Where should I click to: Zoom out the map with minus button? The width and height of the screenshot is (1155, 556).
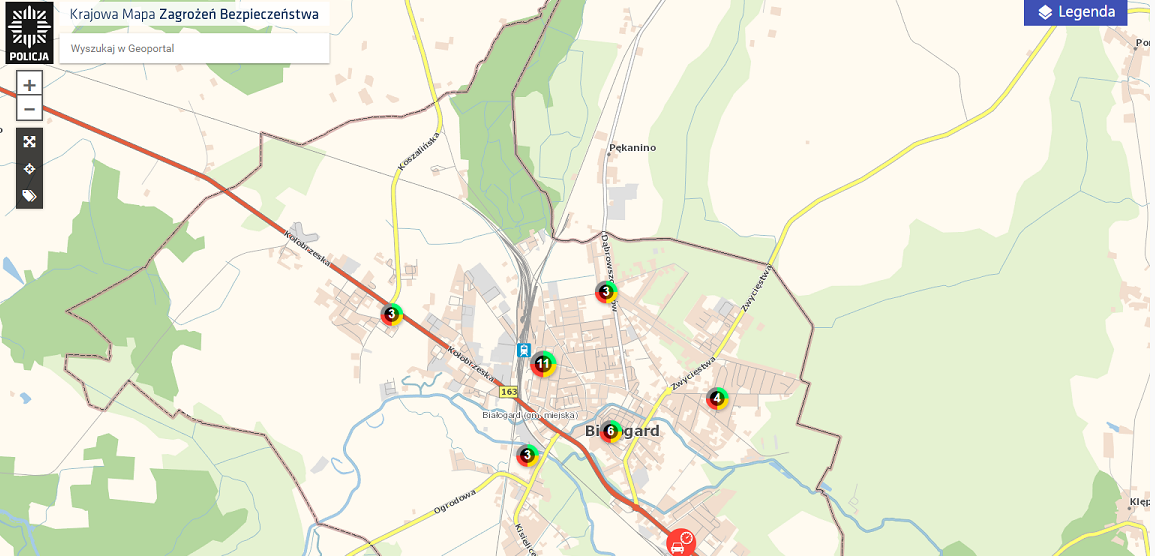[29, 109]
